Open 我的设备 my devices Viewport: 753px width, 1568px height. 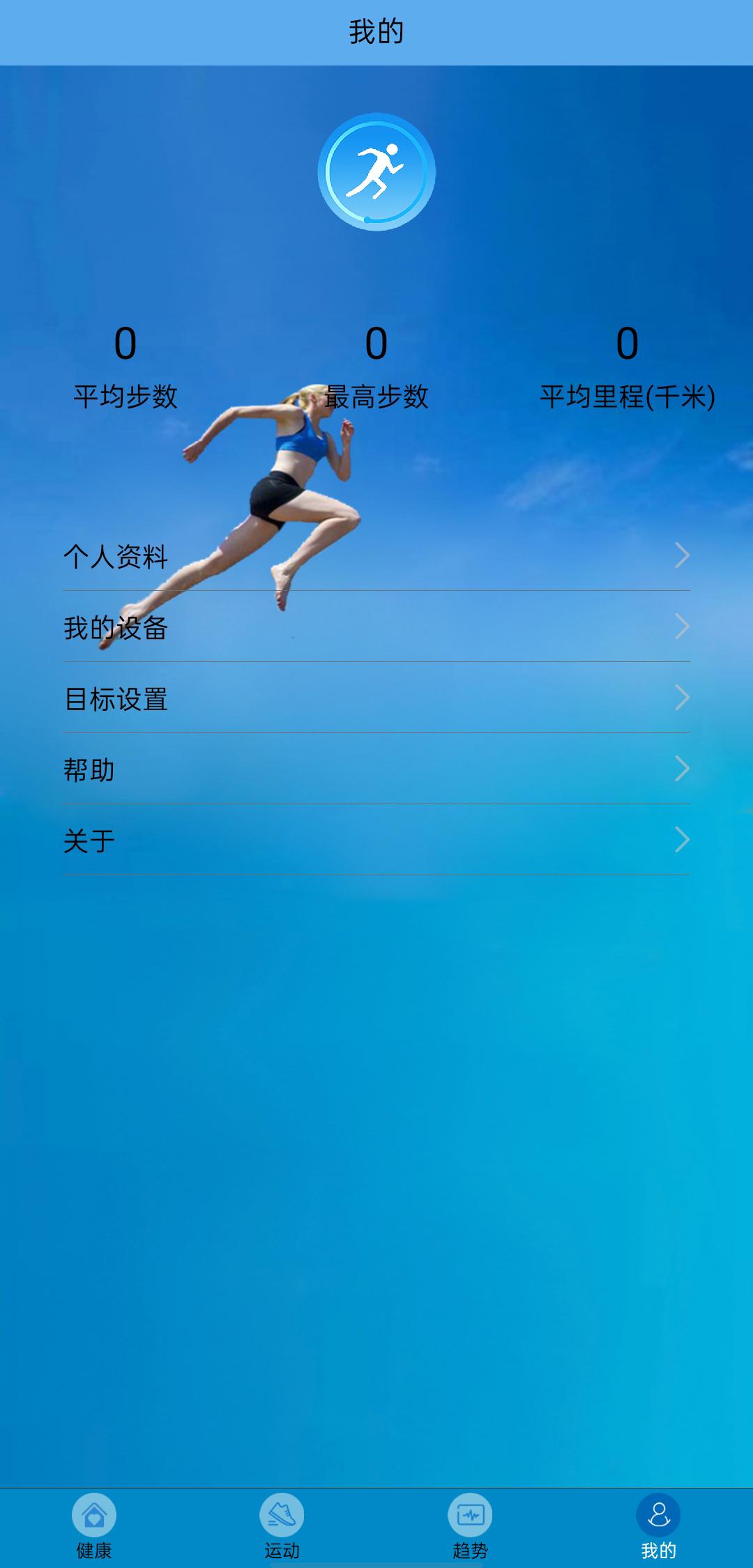click(x=376, y=627)
